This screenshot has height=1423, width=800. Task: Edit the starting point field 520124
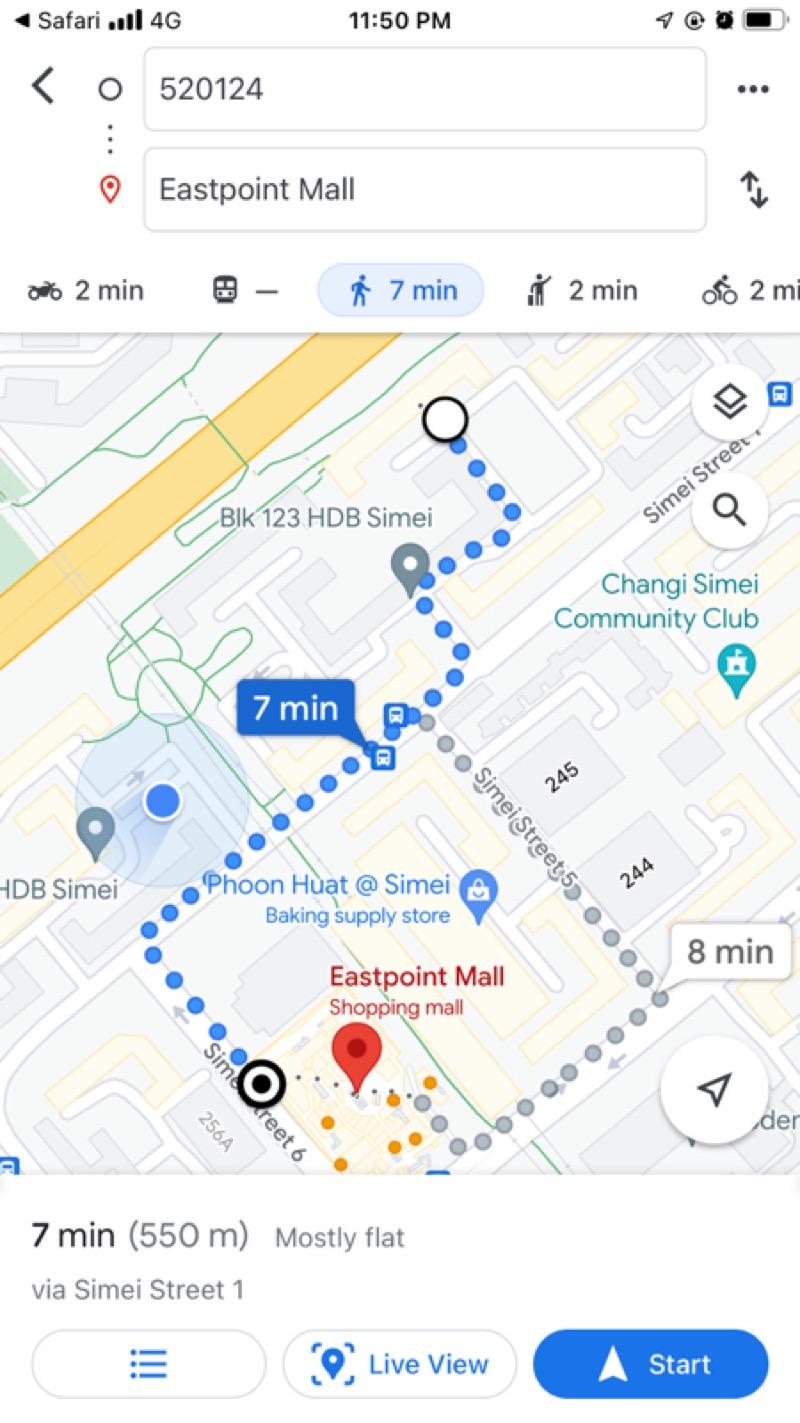pyautogui.click(x=424, y=89)
